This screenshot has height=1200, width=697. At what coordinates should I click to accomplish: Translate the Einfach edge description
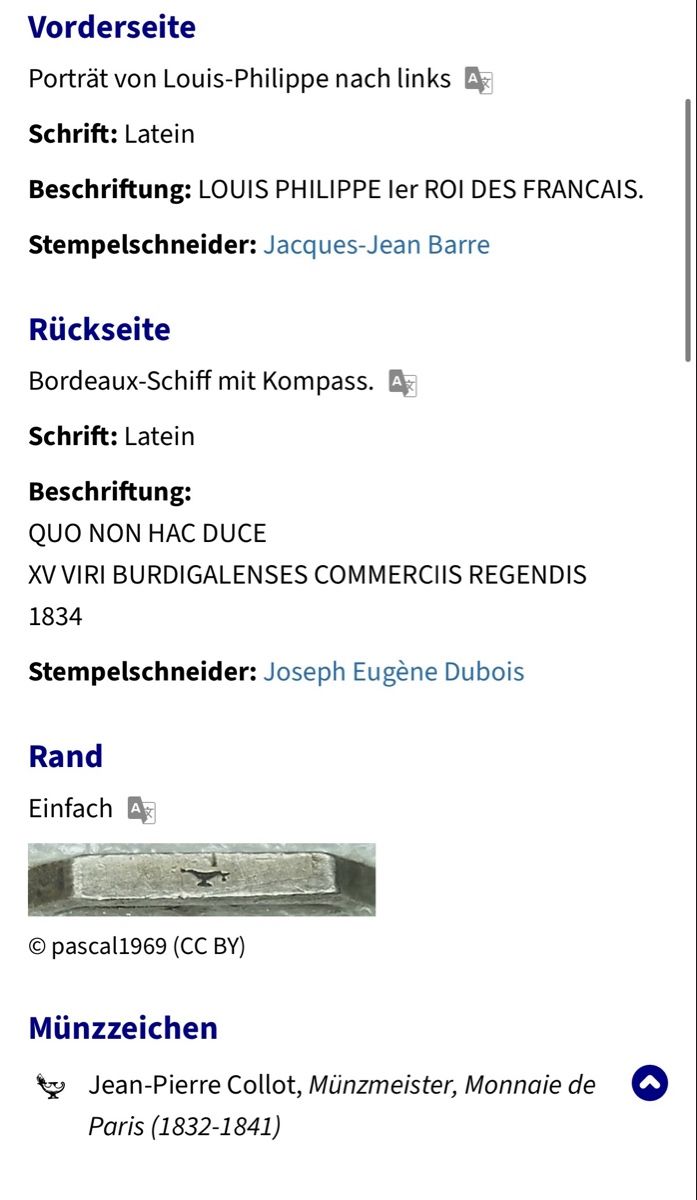[142, 810]
